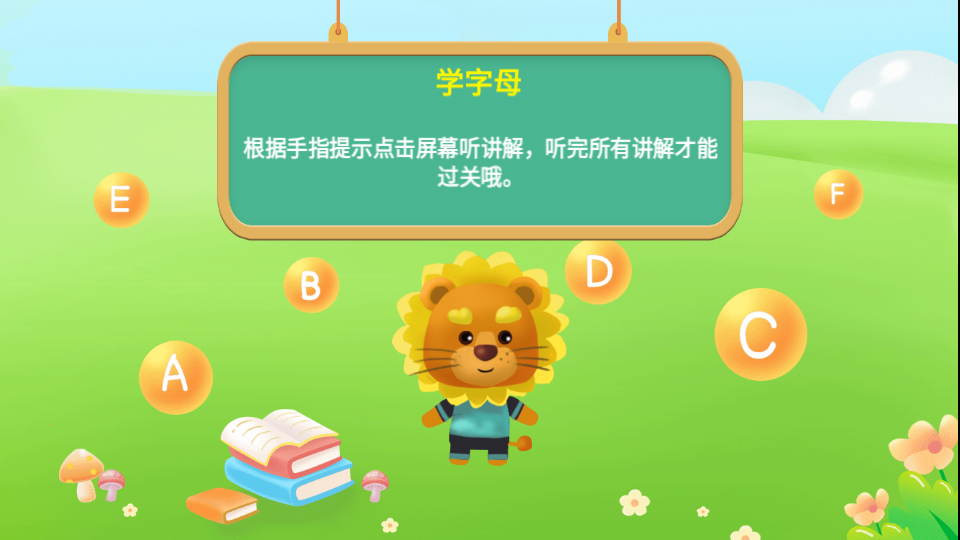Hit the letter E bubble
This screenshot has width=960, height=540.
[x=121, y=199]
